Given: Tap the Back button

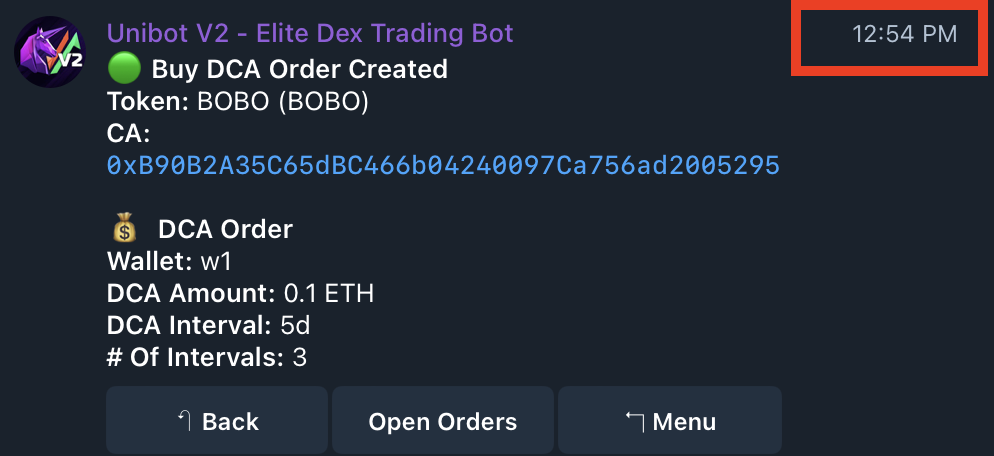Looking at the screenshot, I should pos(217,421).
